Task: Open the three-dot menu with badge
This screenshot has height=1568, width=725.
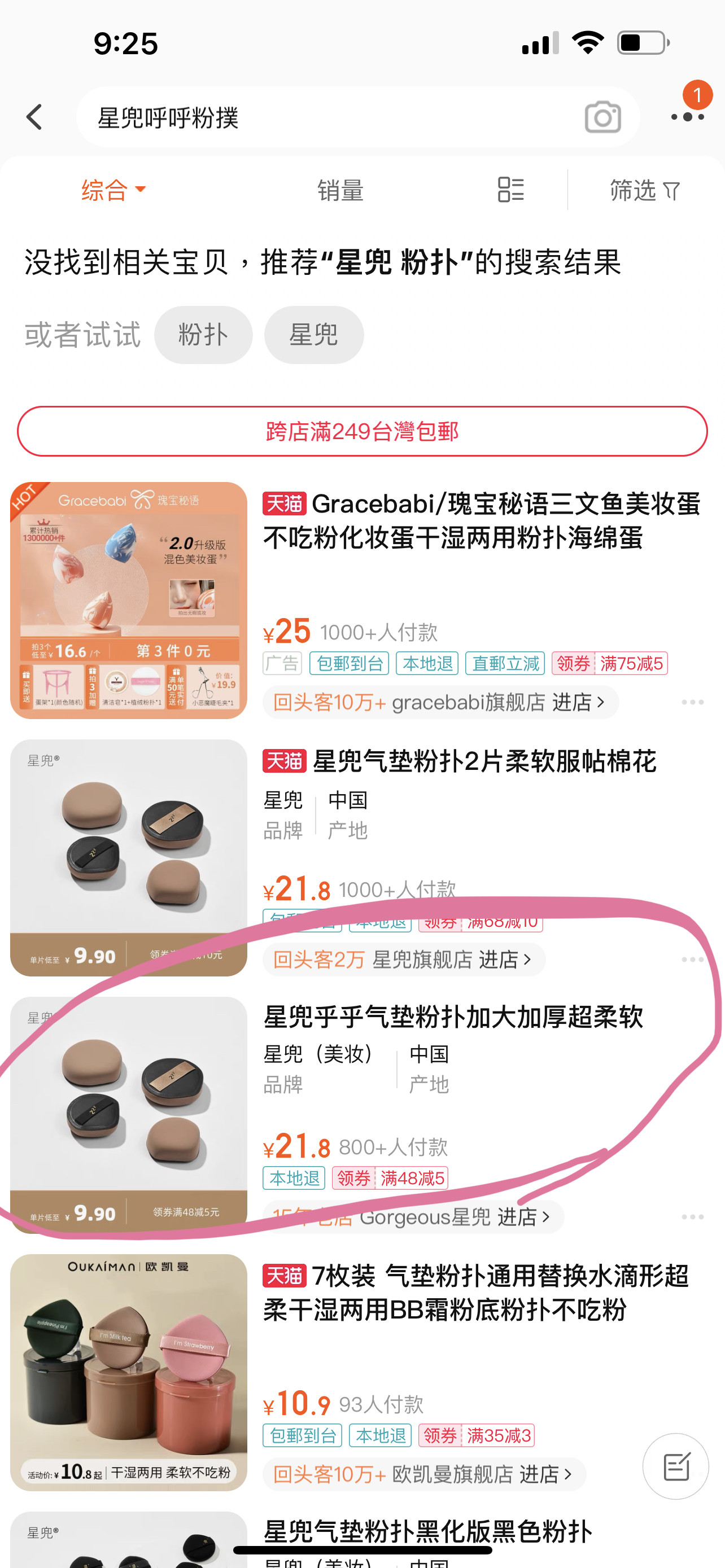Action: pyautogui.click(x=687, y=116)
